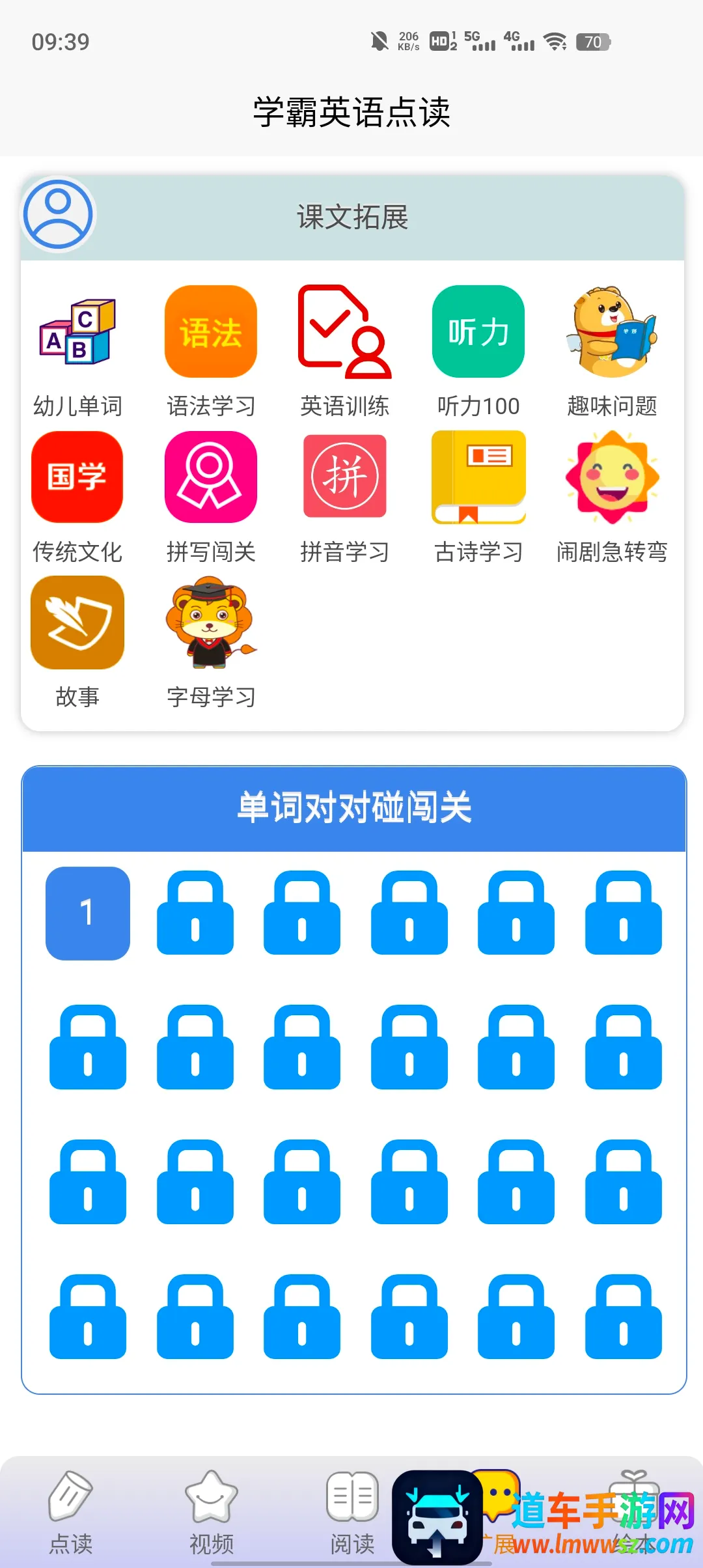Open 古诗学习 ancient poetry
This screenshot has height=1568, width=703.
478,497
